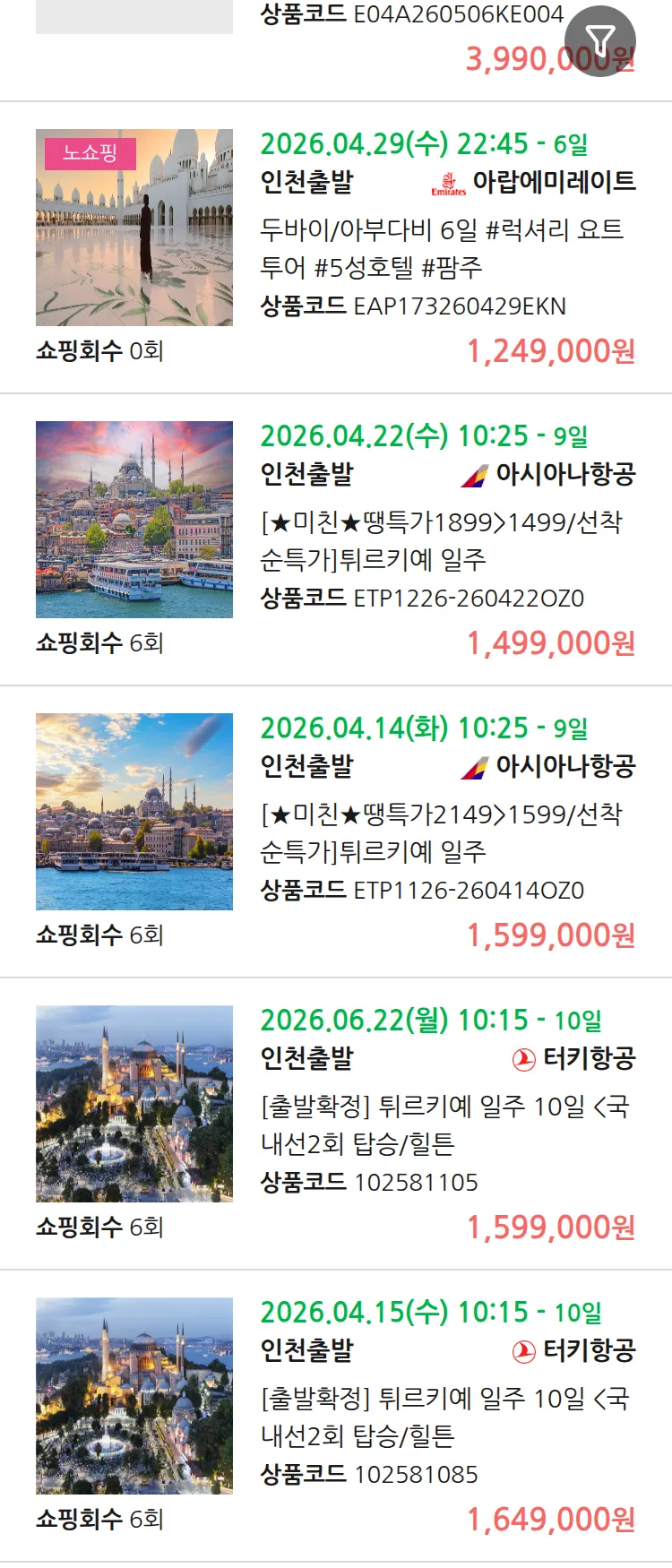Open the Dubai/Abu Dhabi 6-day Emirates package
Viewport: 672px width, 1568px height.
pos(441,247)
